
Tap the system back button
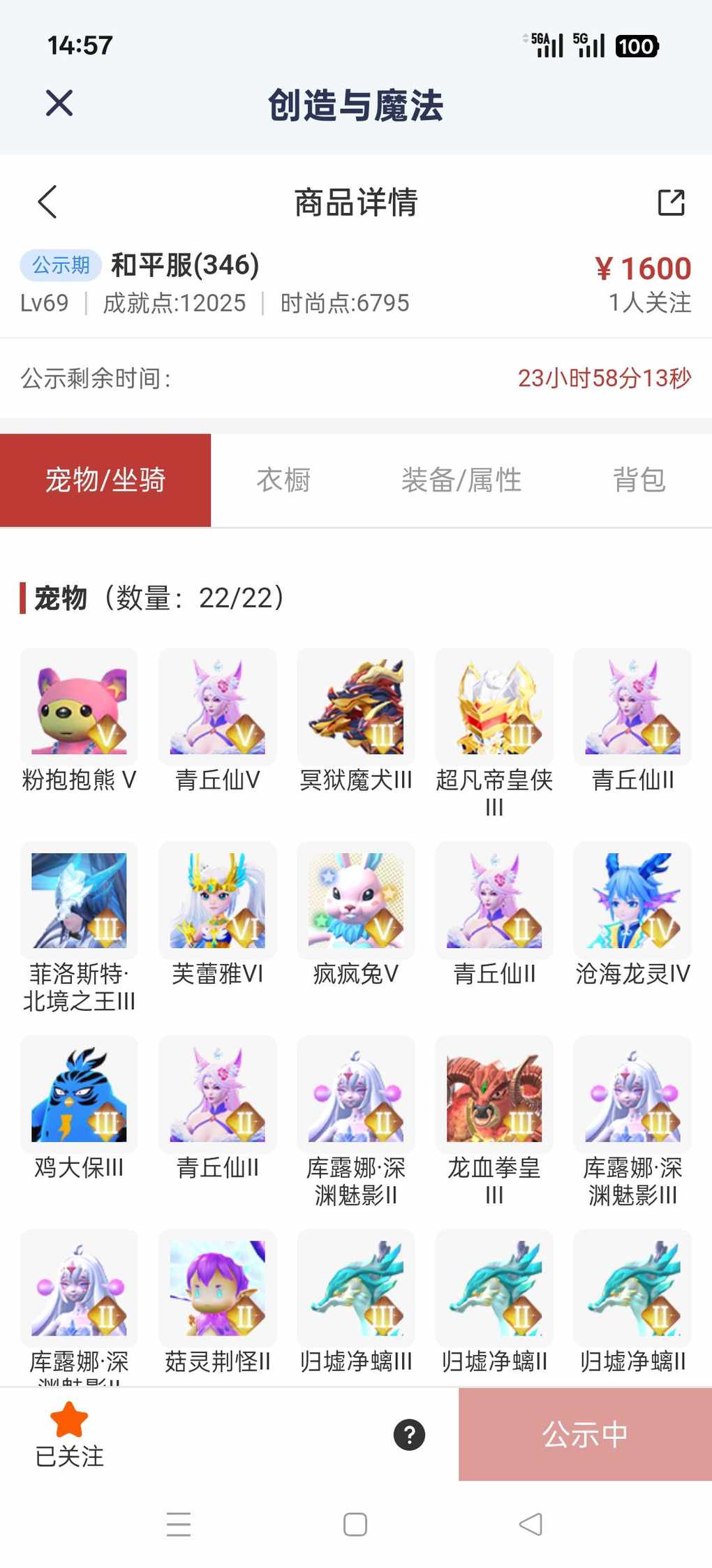pyautogui.click(x=531, y=1524)
